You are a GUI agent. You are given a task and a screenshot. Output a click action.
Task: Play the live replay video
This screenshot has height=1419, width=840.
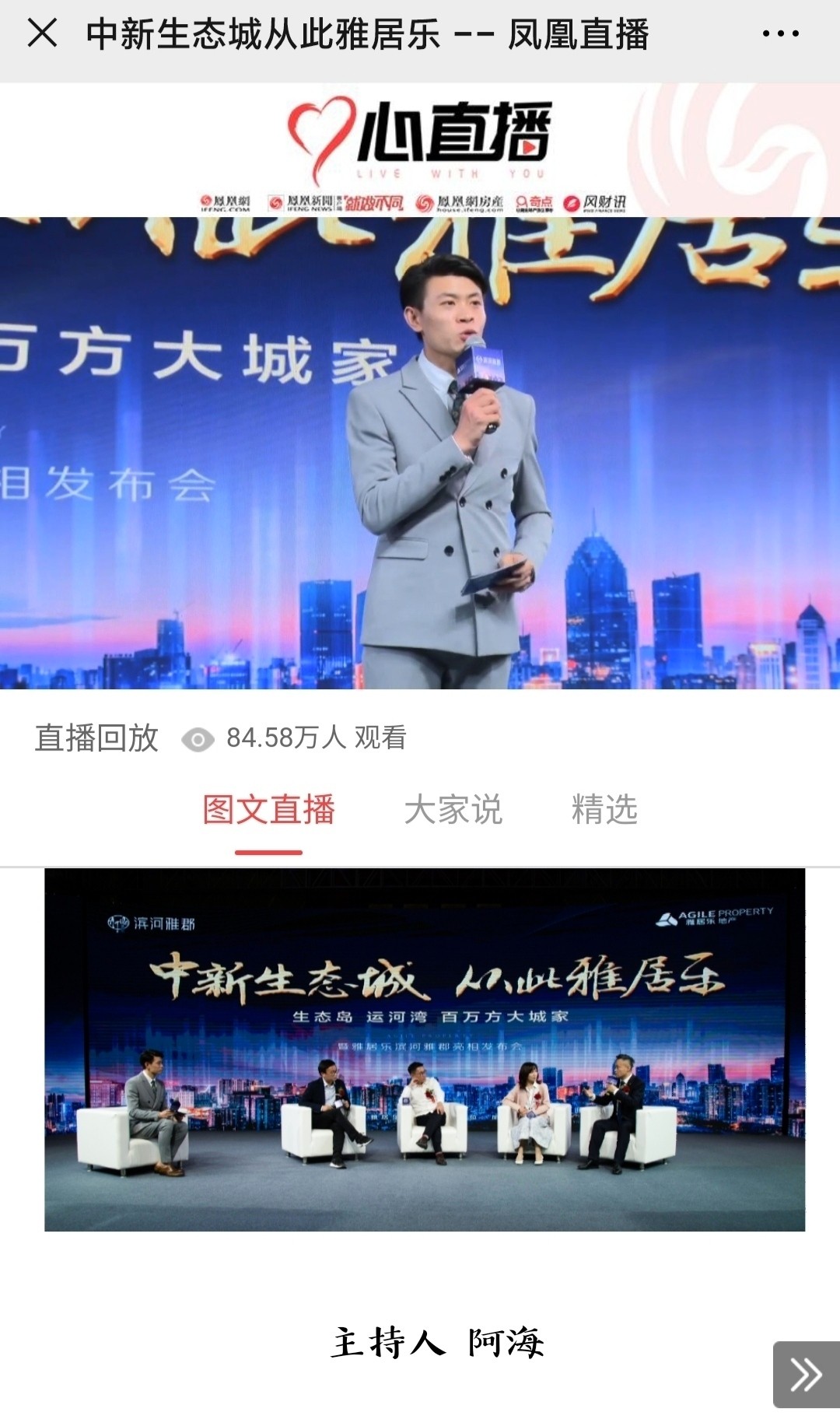420,453
